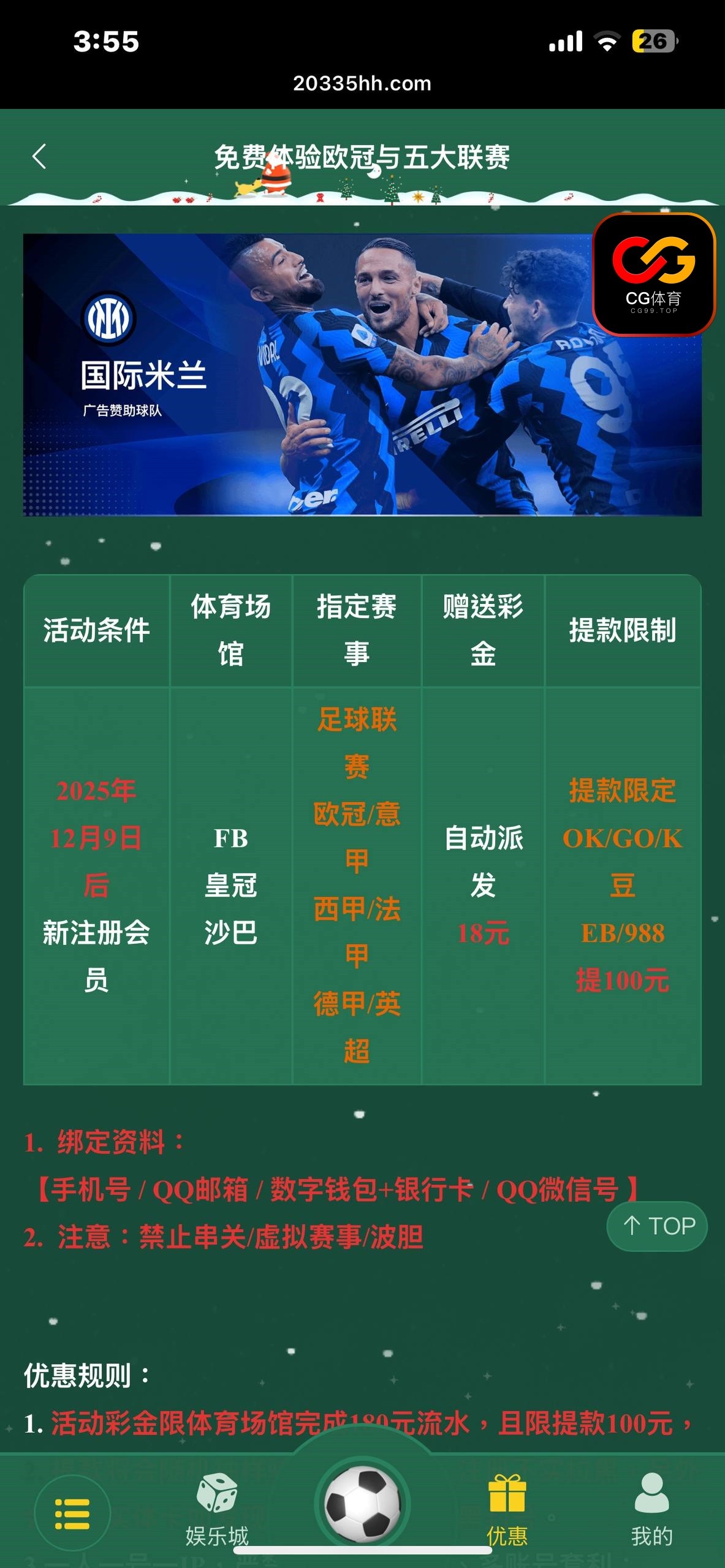725x1568 pixels.
Task: Go back using the top-left arrow
Action: (x=39, y=156)
